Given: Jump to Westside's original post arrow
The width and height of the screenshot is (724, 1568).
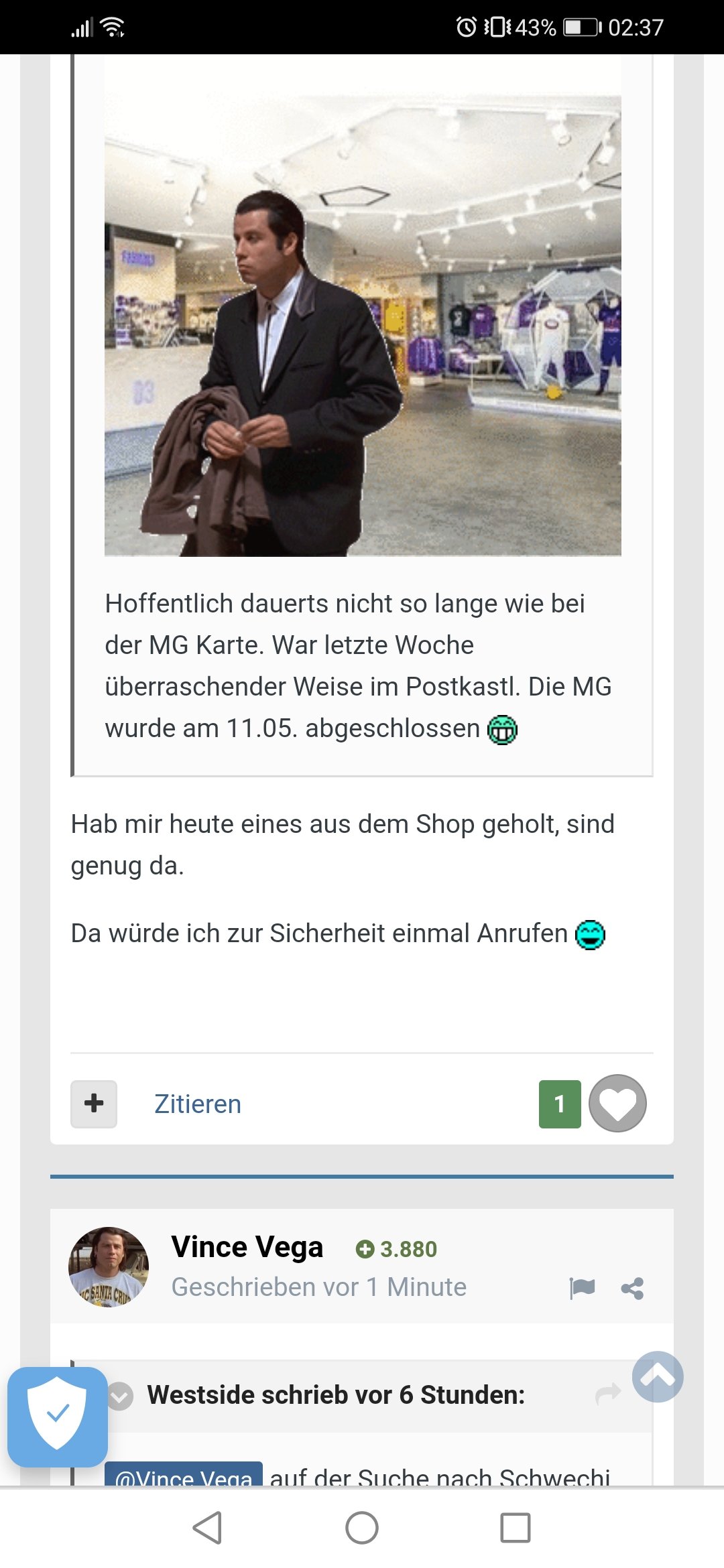Looking at the screenshot, I should (607, 1394).
